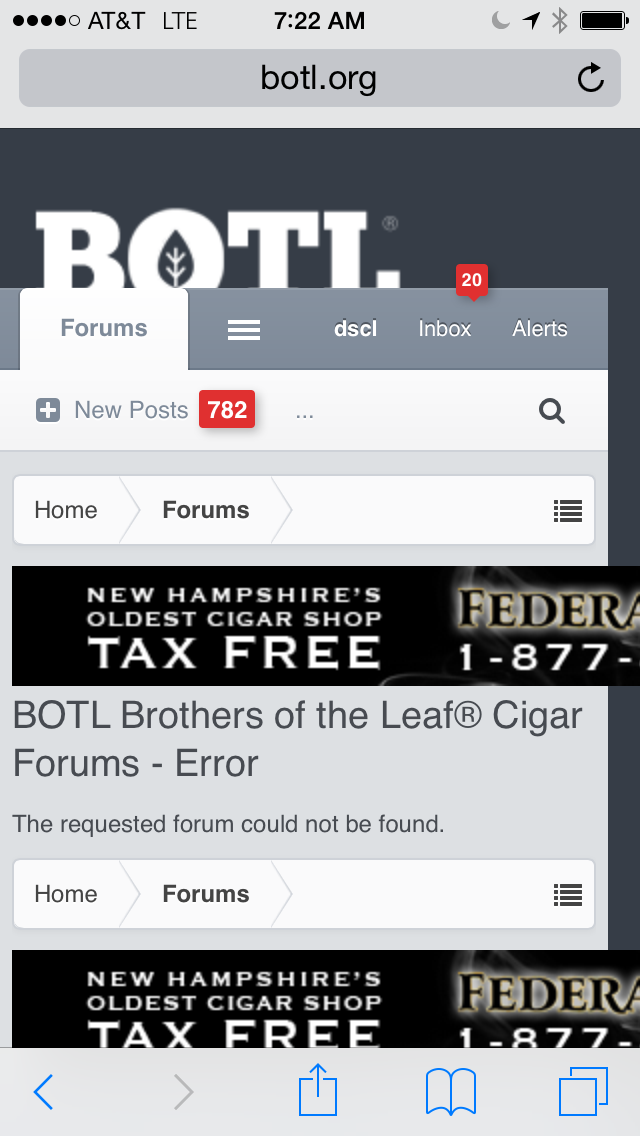Image resolution: width=640 pixels, height=1136 pixels.
Task: Open Alerts
Action: 540,329
